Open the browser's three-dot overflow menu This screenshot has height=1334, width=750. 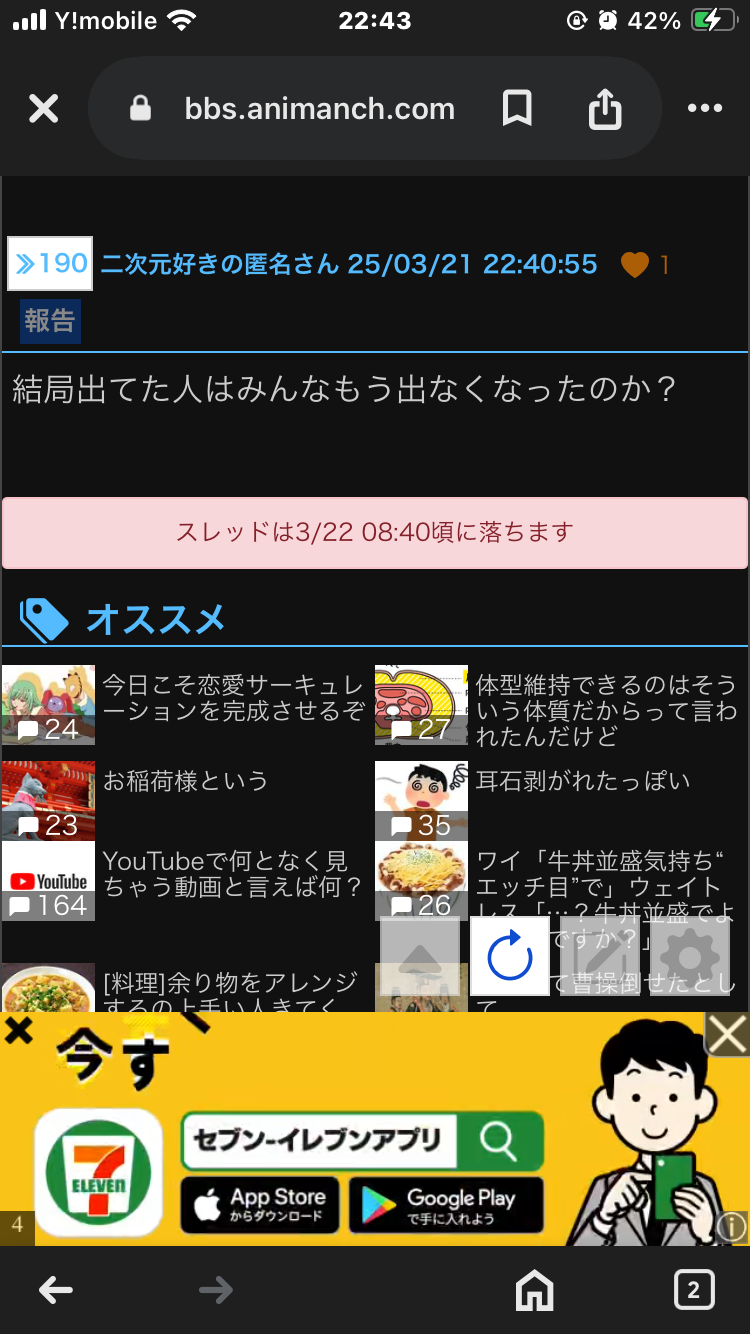click(x=705, y=109)
